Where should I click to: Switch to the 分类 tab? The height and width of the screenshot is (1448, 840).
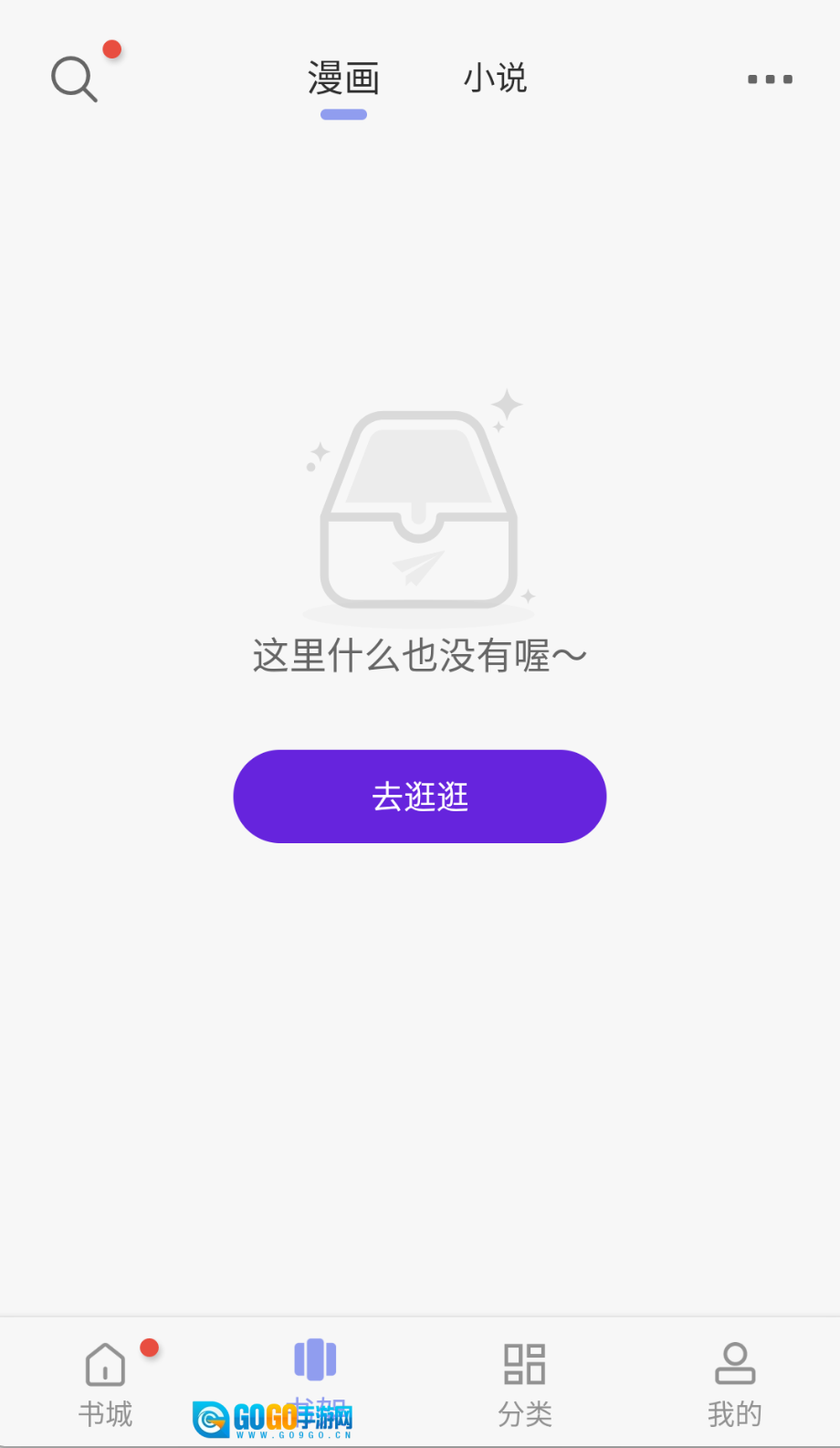click(x=525, y=1383)
